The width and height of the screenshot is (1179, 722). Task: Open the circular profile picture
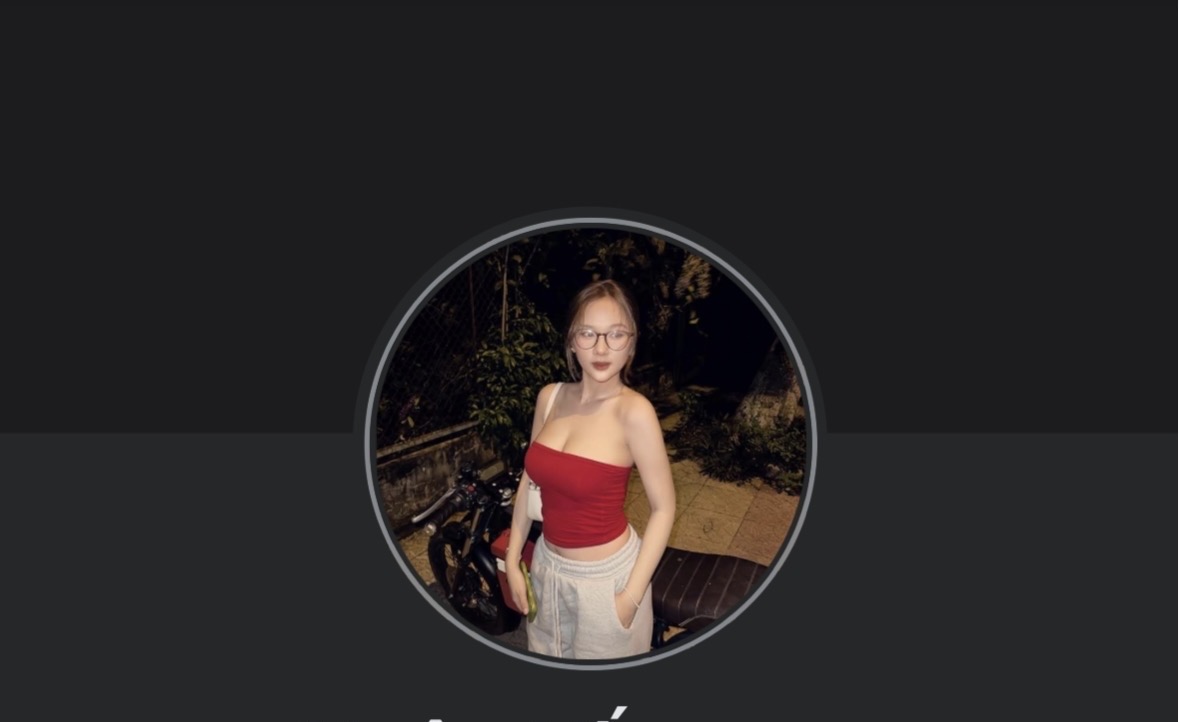590,440
